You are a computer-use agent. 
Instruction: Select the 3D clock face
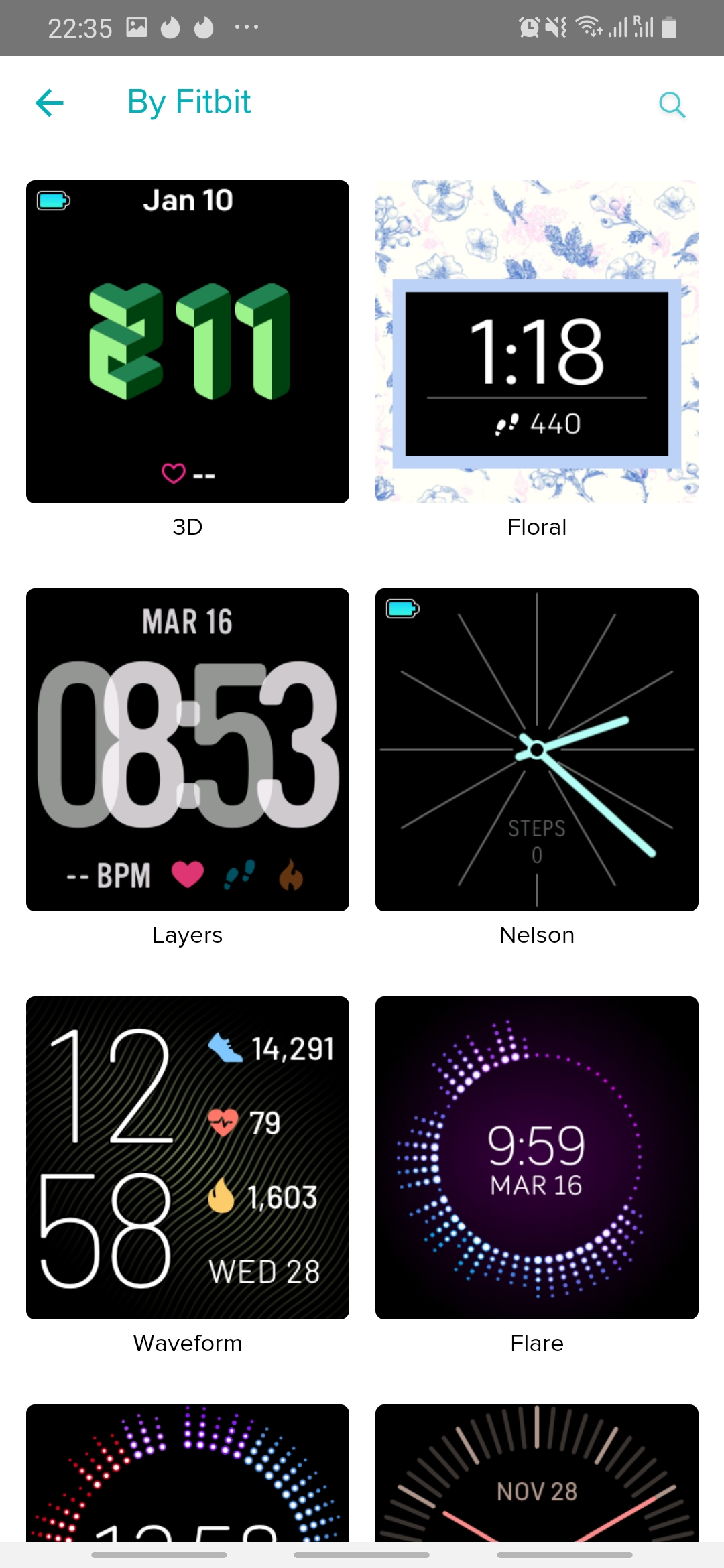pos(188,342)
